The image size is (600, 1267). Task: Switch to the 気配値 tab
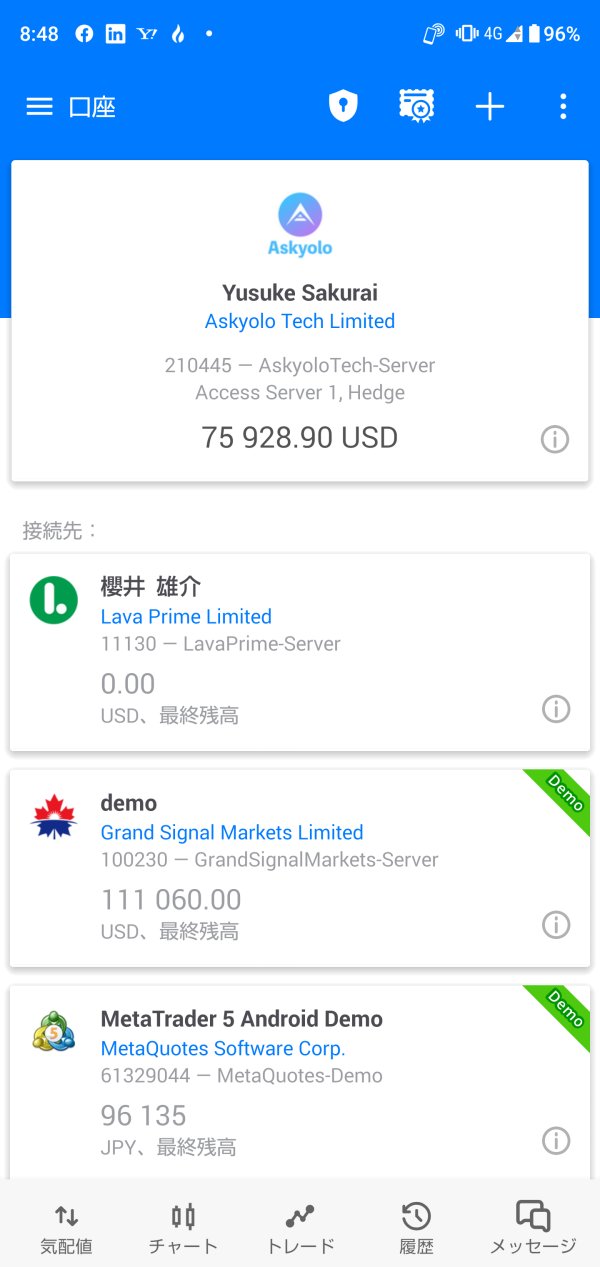66,1229
